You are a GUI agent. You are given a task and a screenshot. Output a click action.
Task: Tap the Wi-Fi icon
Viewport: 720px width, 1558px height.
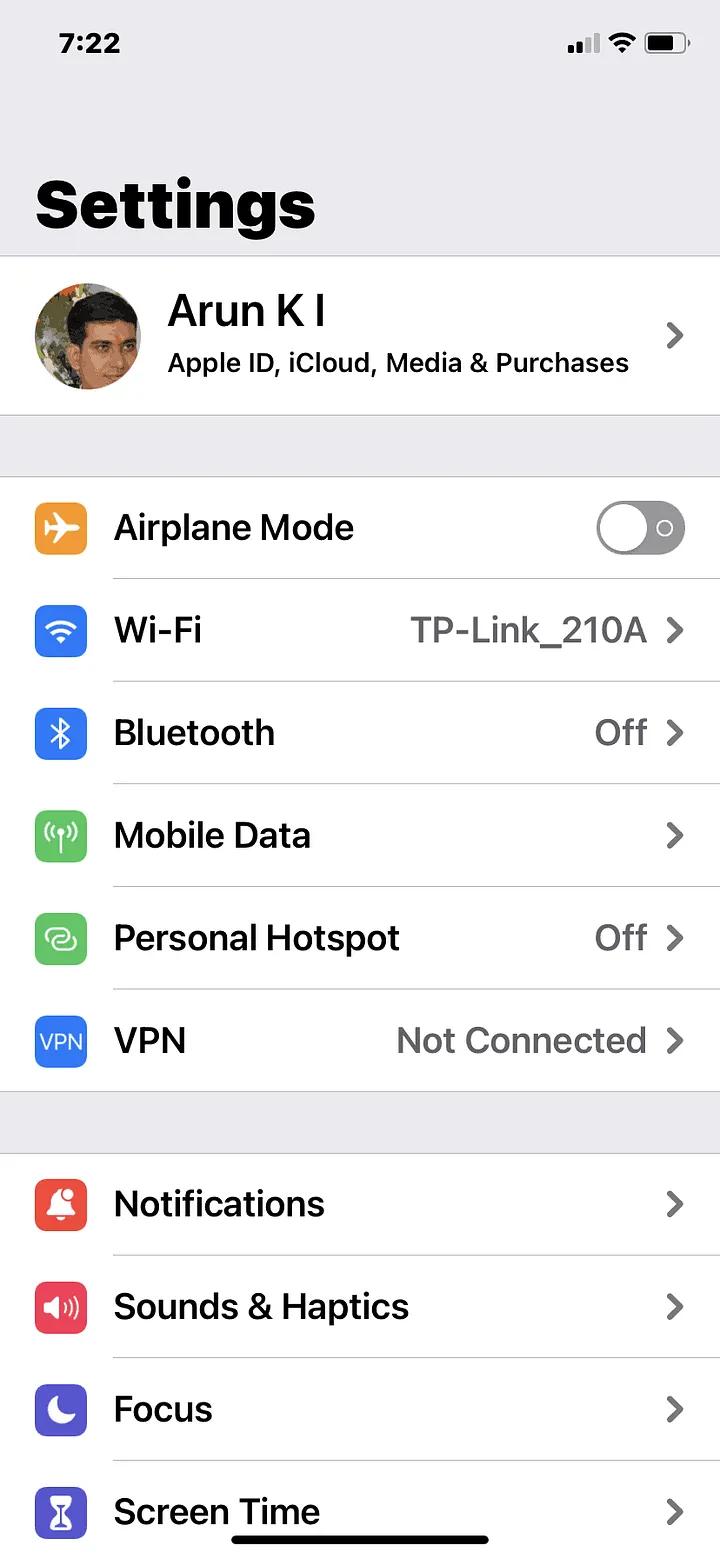pyautogui.click(x=60, y=631)
